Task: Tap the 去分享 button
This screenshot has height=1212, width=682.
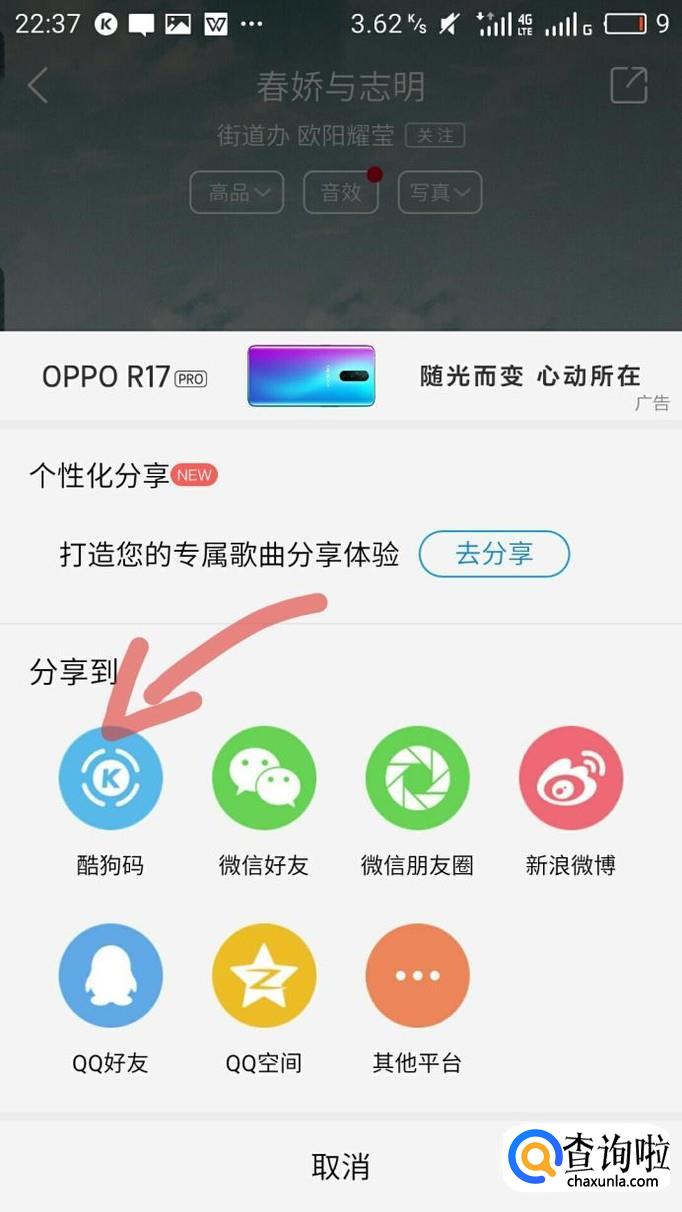Action: click(x=494, y=554)
